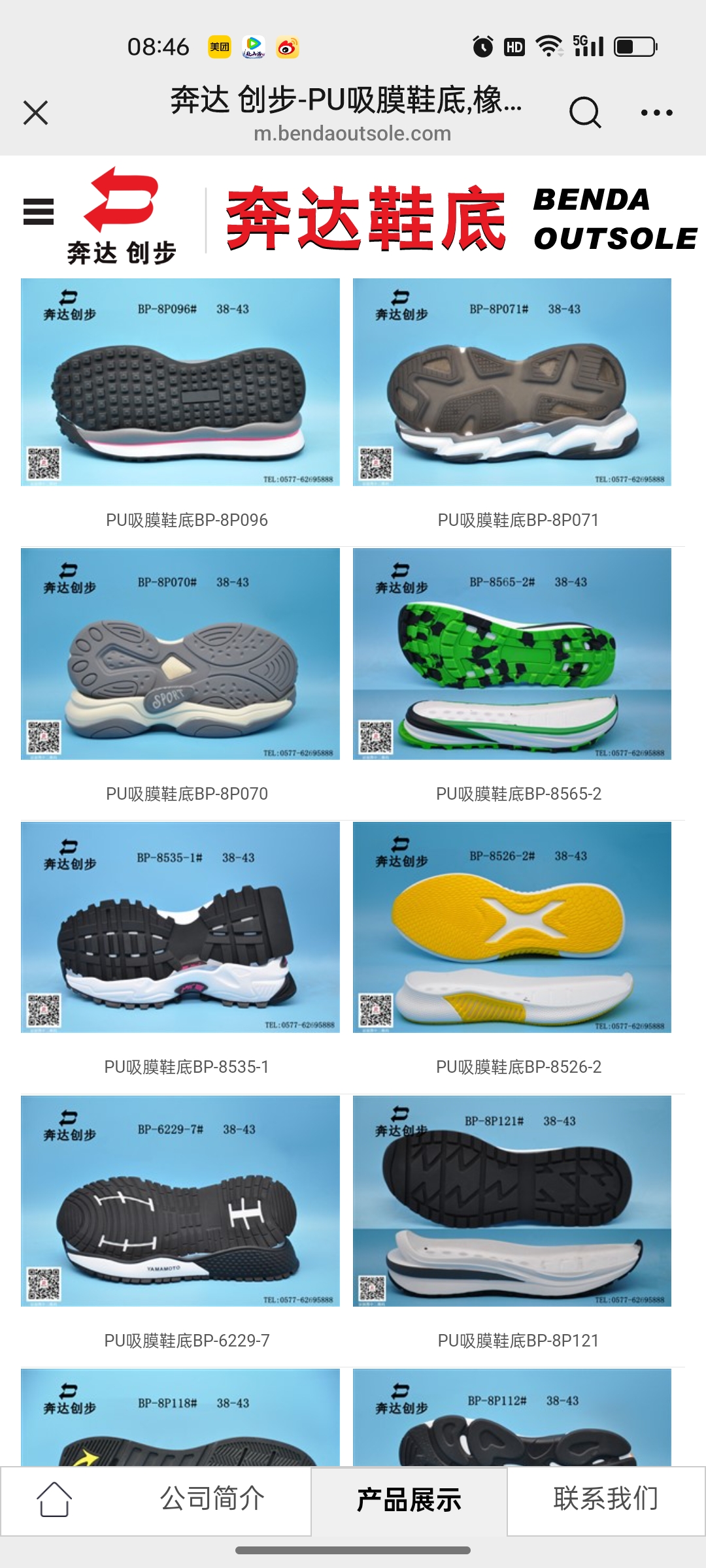Open the hamburger site menu
Image resolution: width=706 pixels, height=1568 pixels.
[x=39, y=212]
